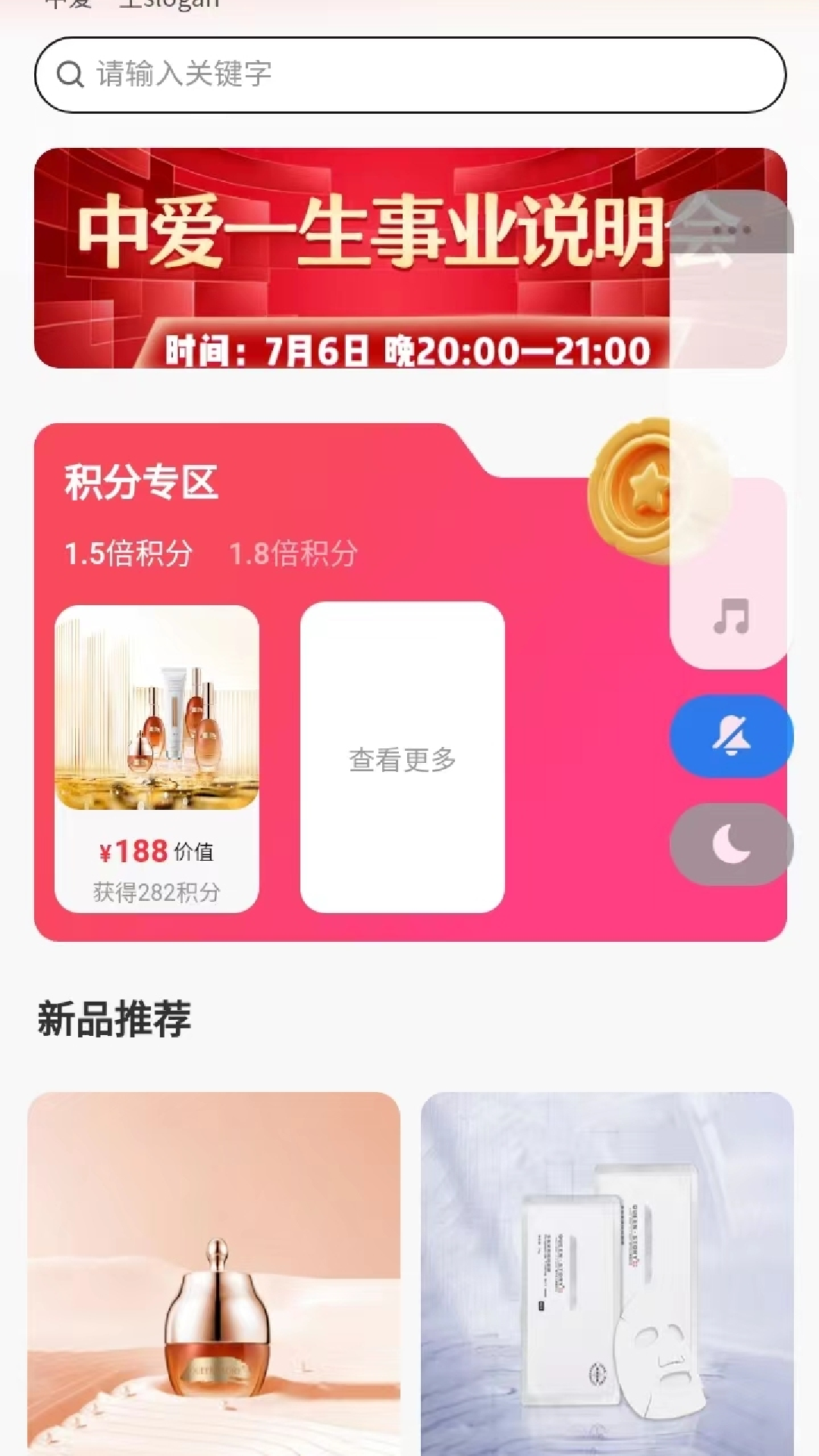819x1456 pixels.
Task: Select the 1.5倍积分 tab
Action: [128, 554]
